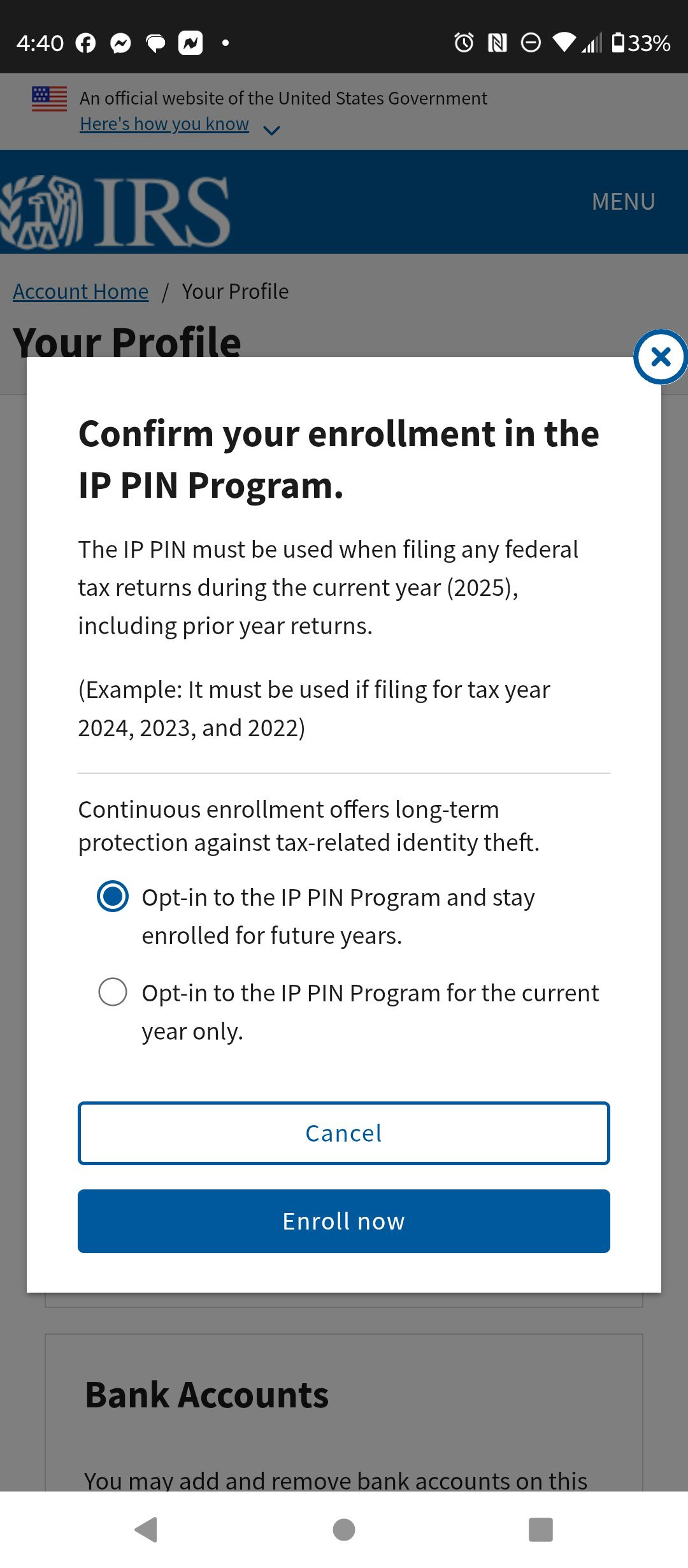Viewport: 688px width, 1568px height.
Task: Tap the Wi-Fi icon in the status bar
Action: point(563,42)
